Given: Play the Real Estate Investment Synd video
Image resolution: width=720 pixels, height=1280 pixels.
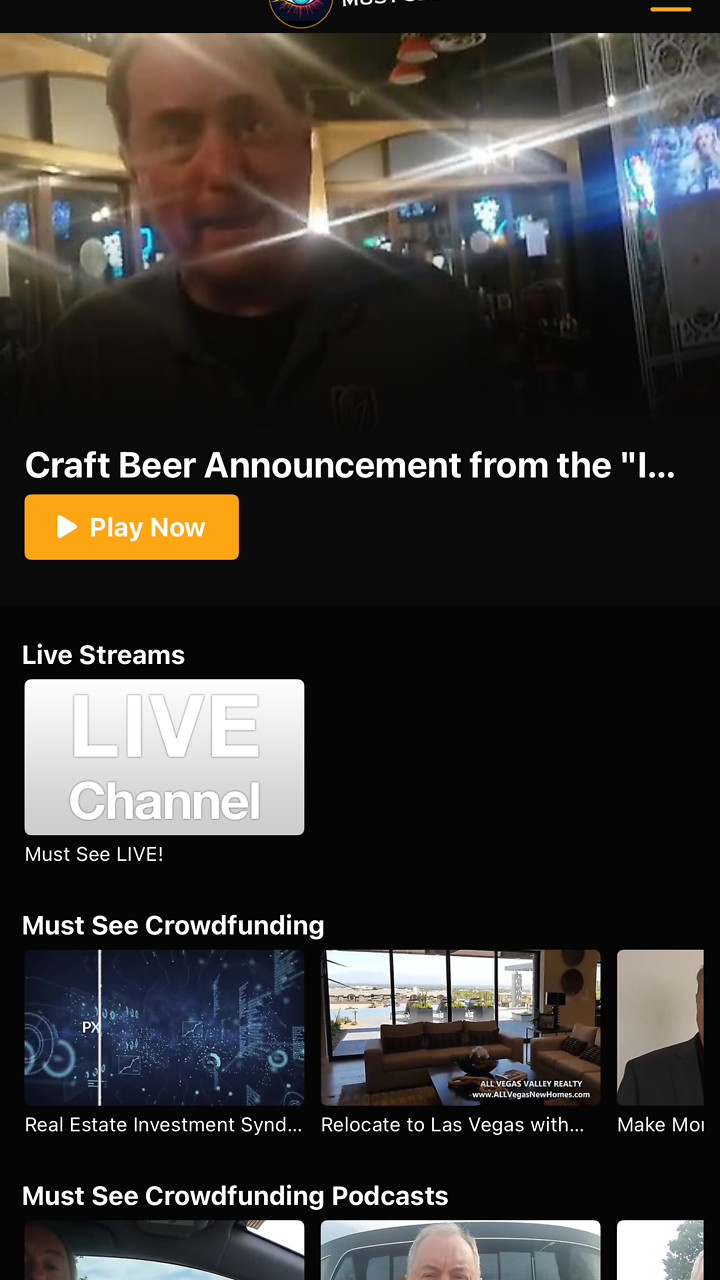Looking at the screenshot, I should click(x=163, y=1027).
